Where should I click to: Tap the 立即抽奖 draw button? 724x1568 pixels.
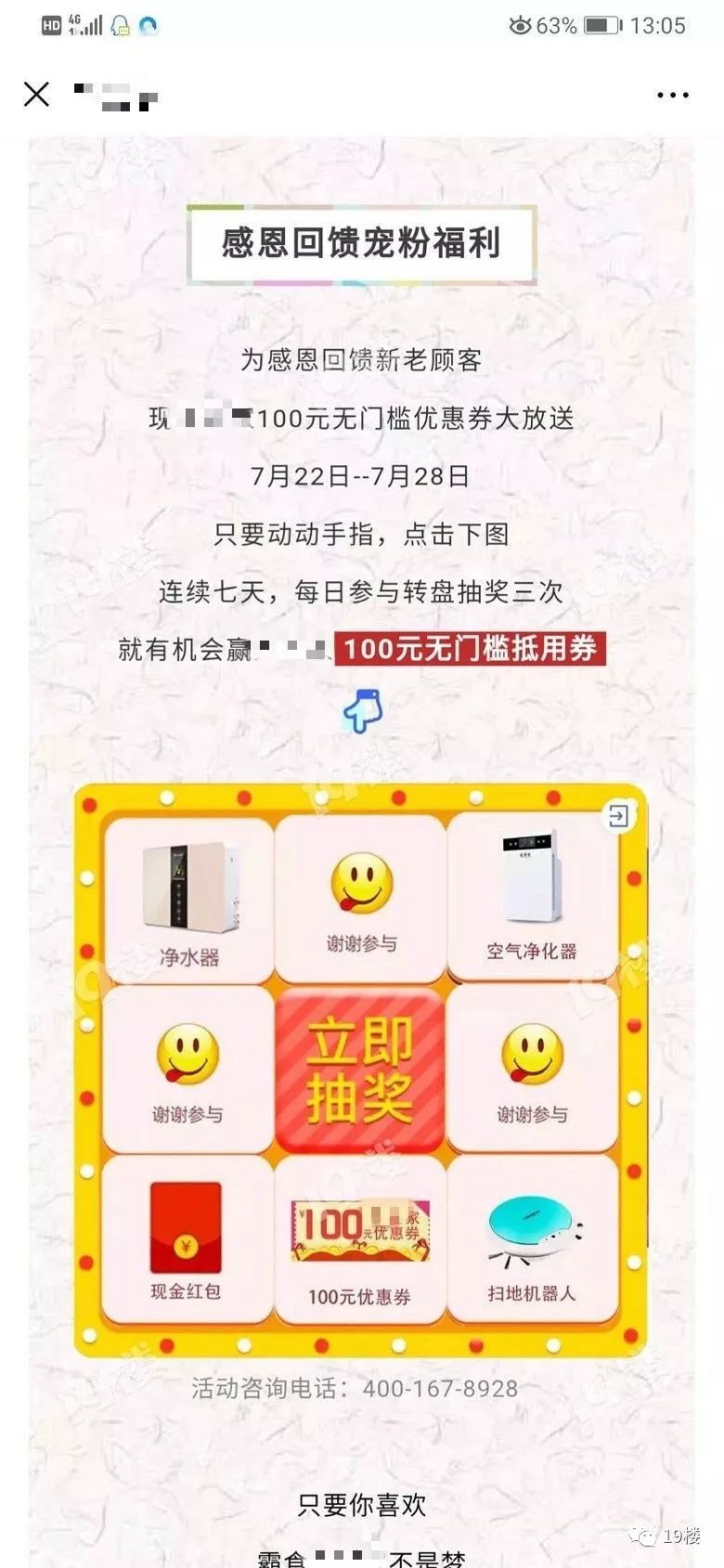pos(360,1069)
